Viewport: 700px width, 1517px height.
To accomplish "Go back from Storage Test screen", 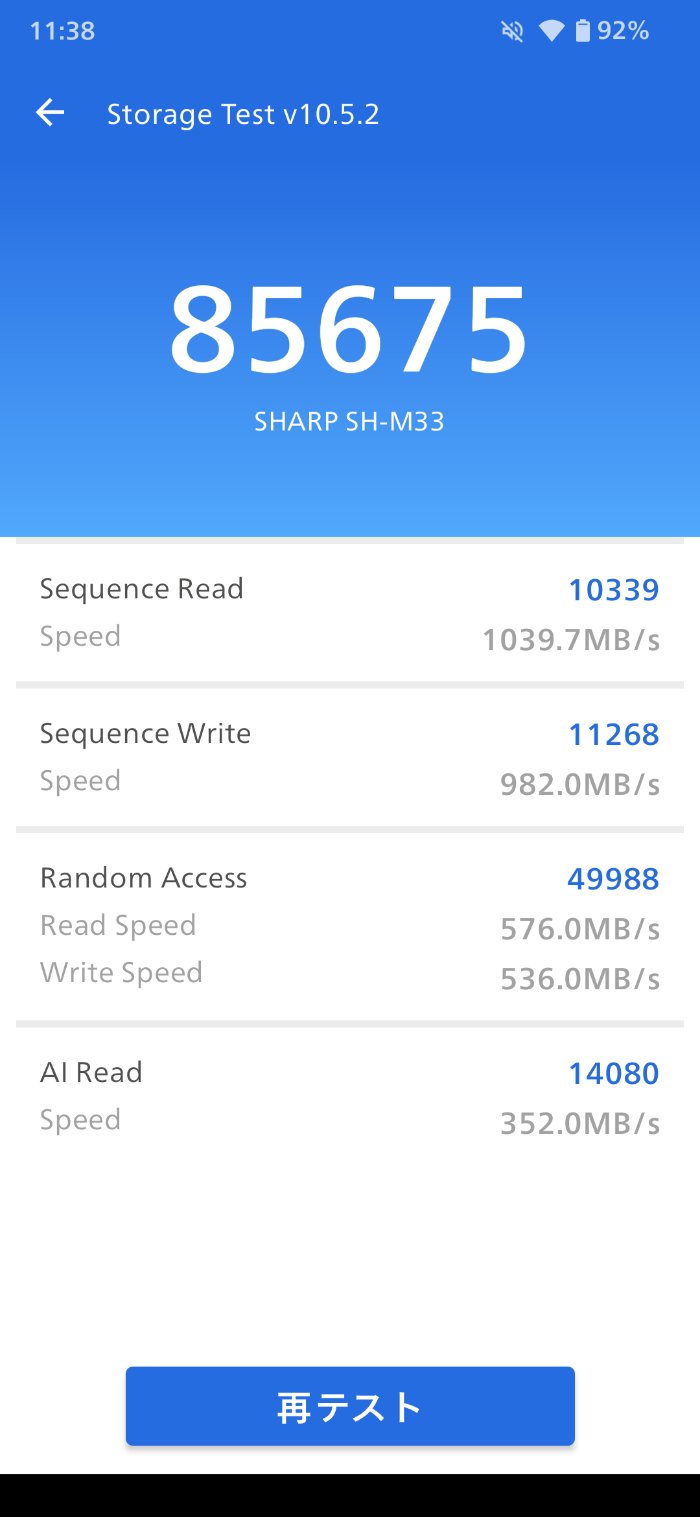I will click(50, 114).
